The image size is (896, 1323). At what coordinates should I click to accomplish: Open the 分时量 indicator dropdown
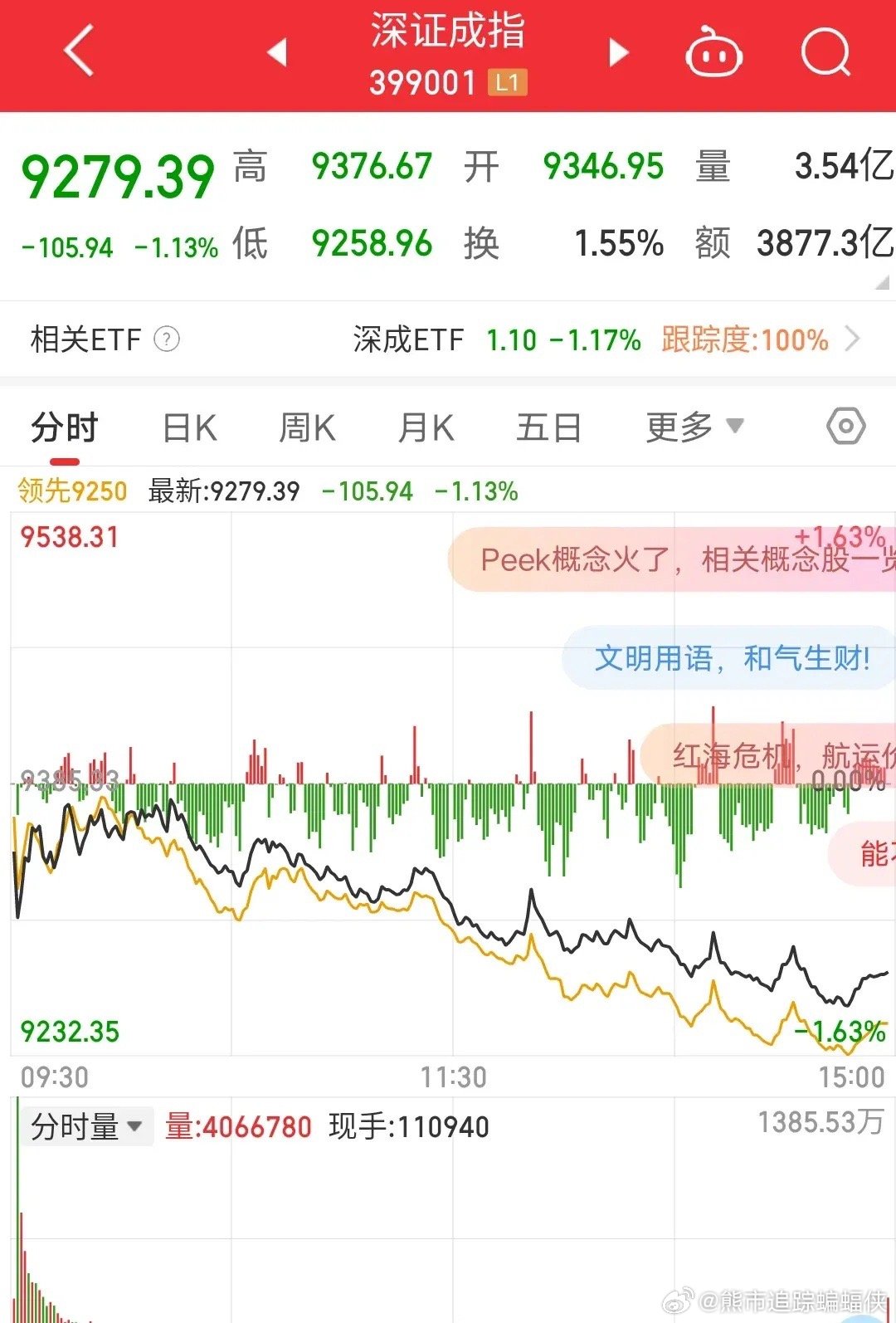pyautogui.click(x=86, y=1126)
